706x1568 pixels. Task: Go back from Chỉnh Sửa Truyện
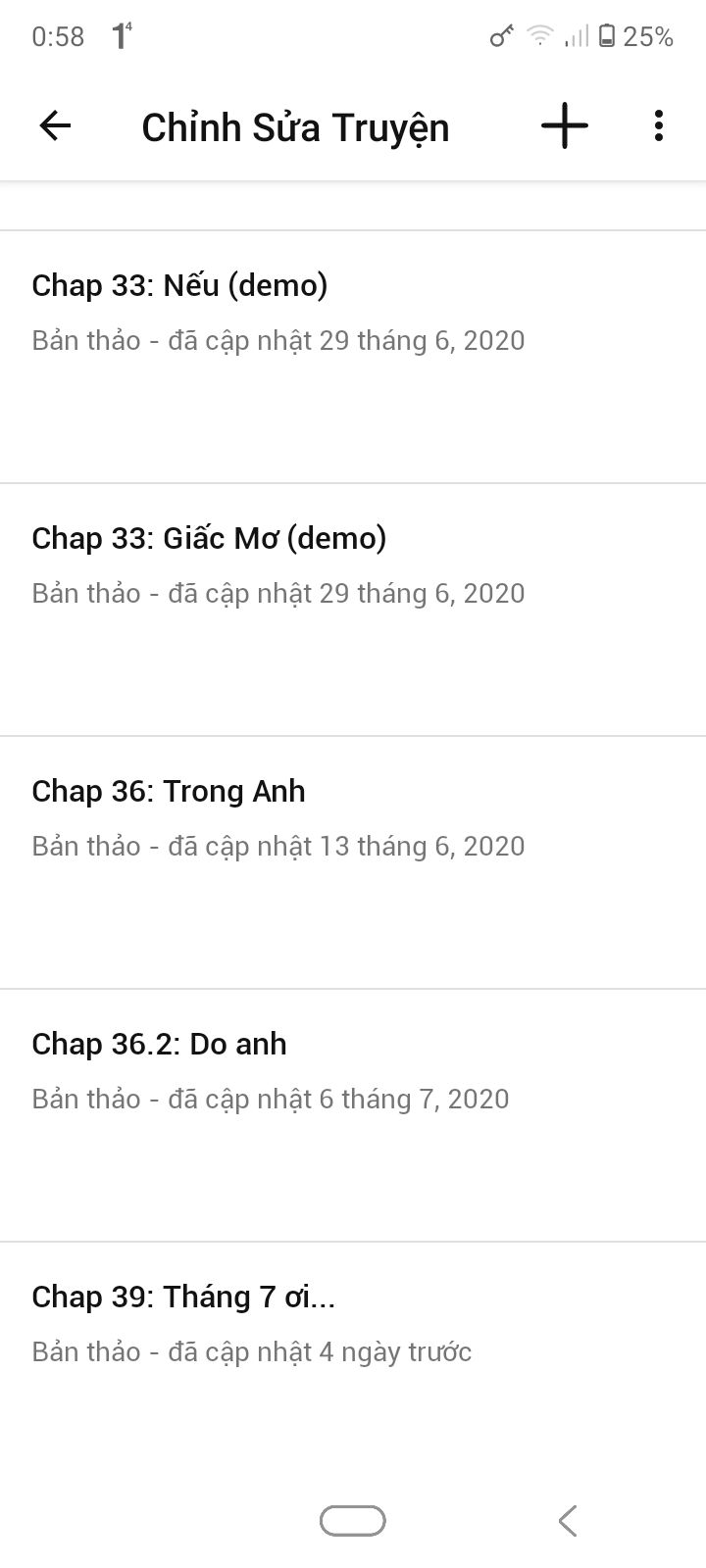[x=55, y=126]
